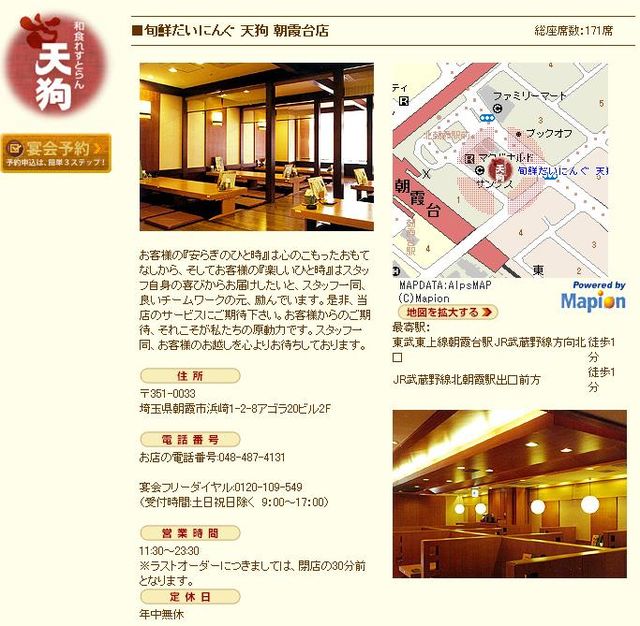Open the Mapion map thumbnail
This screenshot has height=626, width=640.
click(499, 170)
